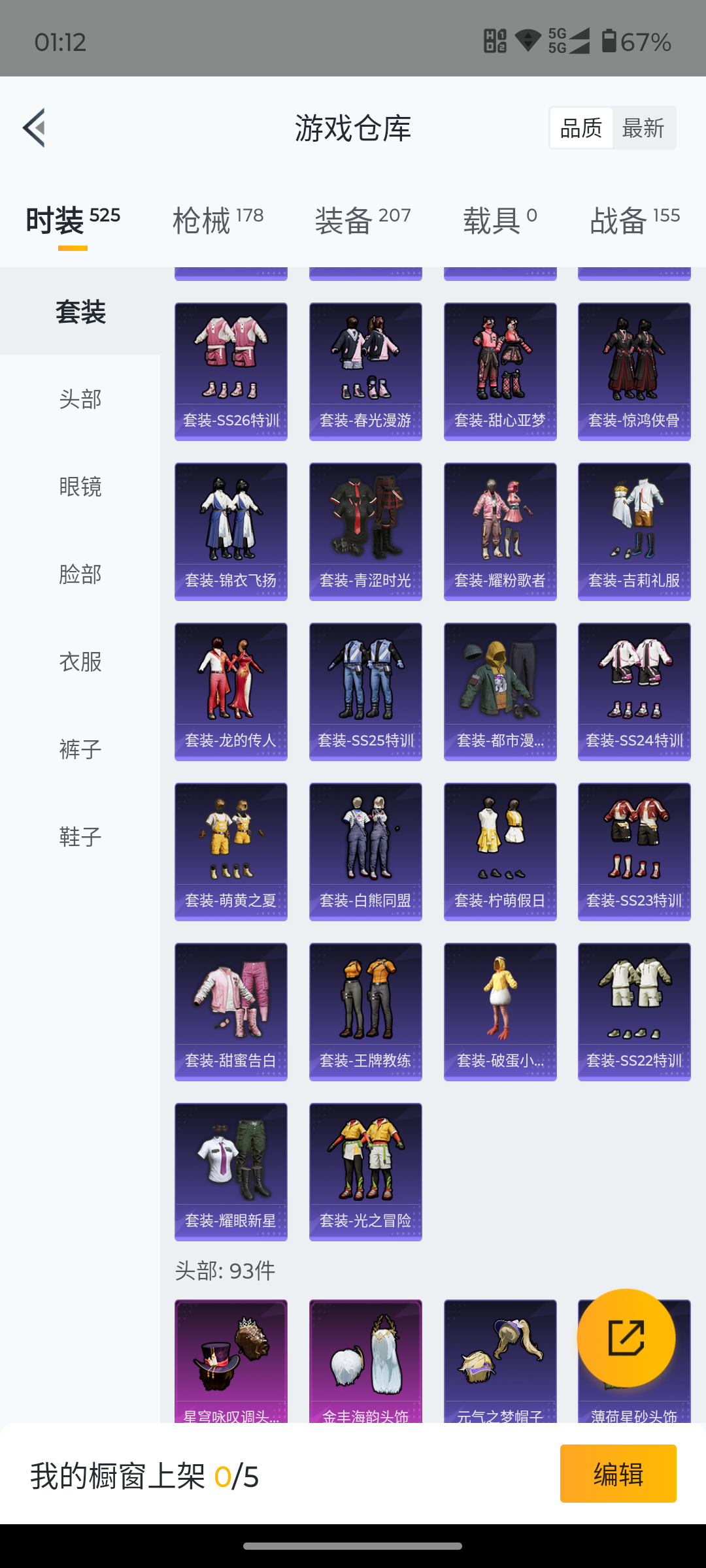
Task: Switch to the 战备 tab
Action: 634,220
